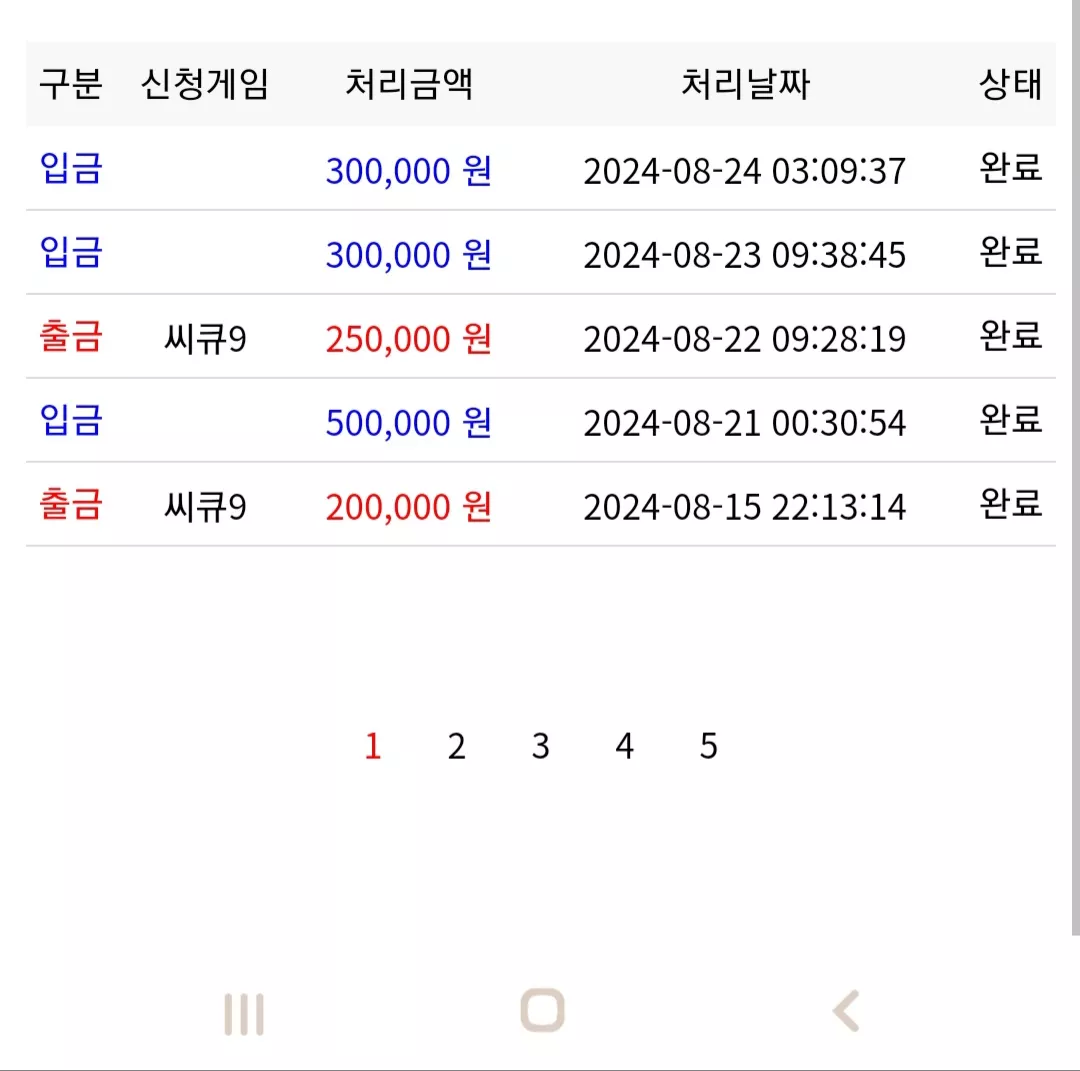The image size is (1080, 1071).
Task: Jump to page 3 of transactions
Action: [541, 746]
